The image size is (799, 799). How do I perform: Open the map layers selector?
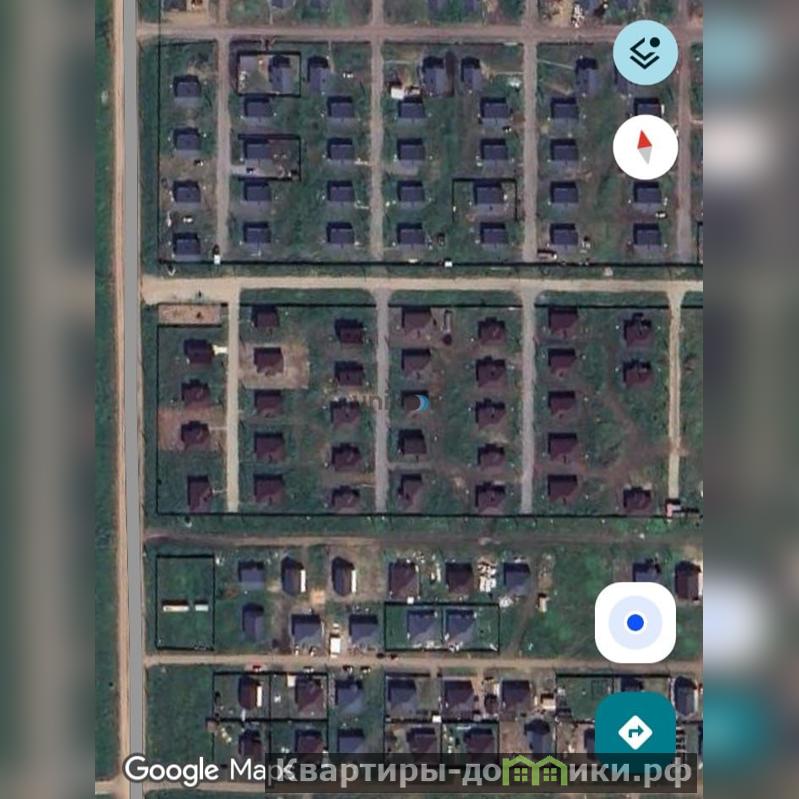(x=645, y=51)
